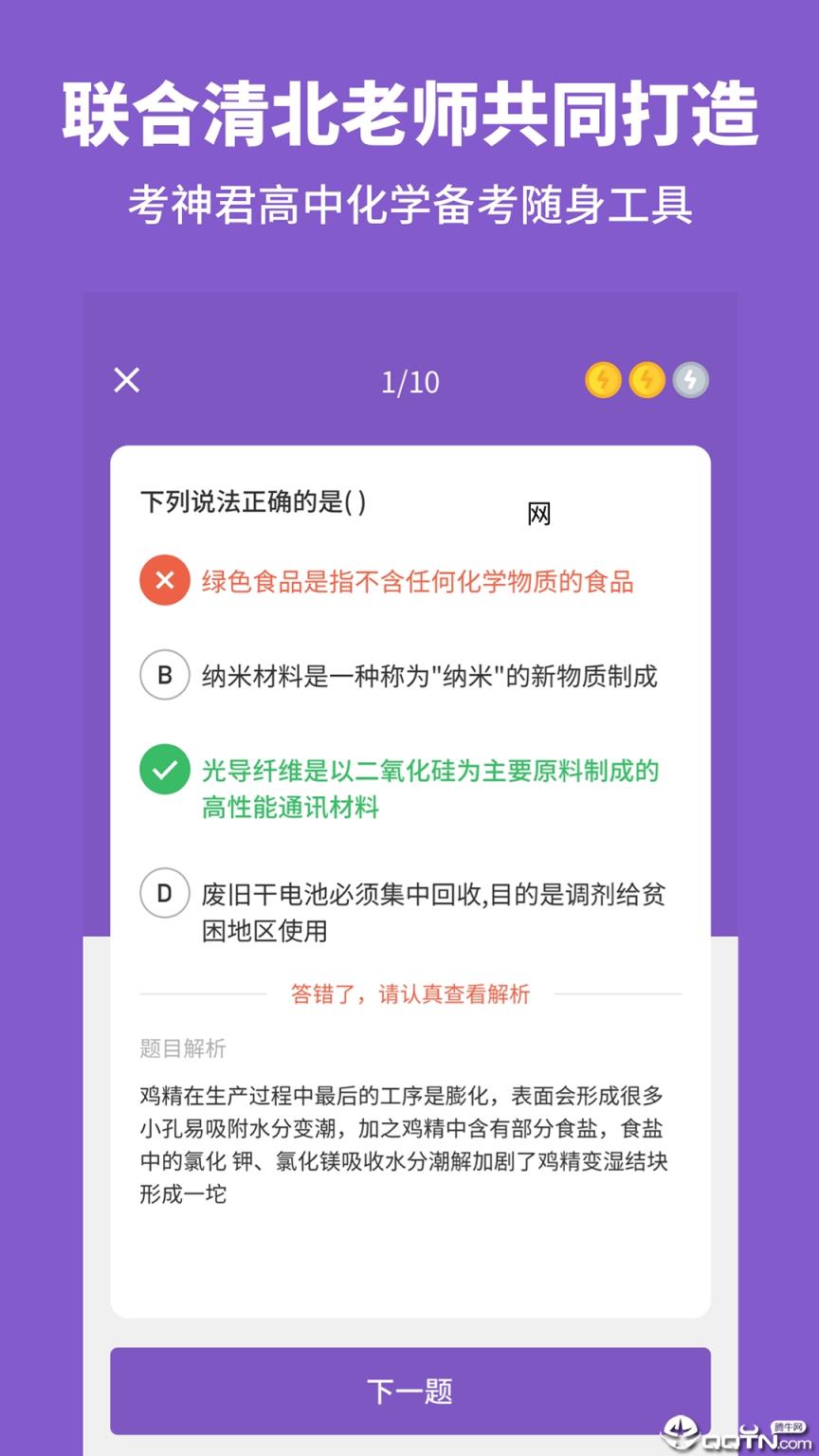Click the D option circle marker
The image size is (819, 1456).
click(164, 893)
